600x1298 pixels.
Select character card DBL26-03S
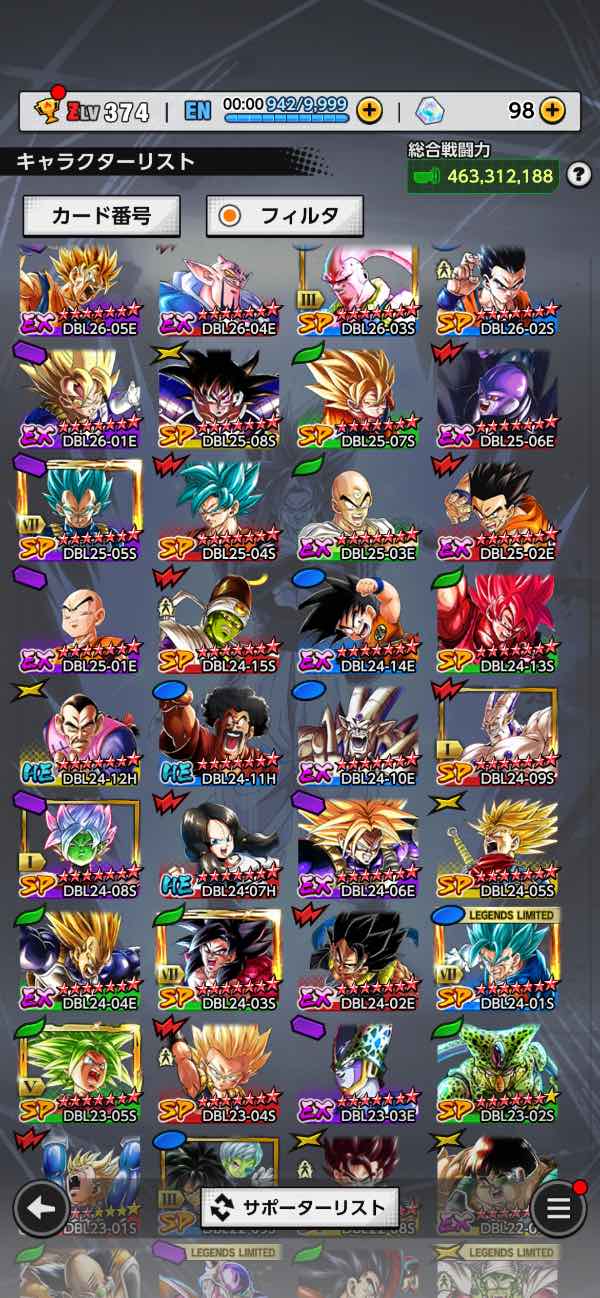point(359,288)
